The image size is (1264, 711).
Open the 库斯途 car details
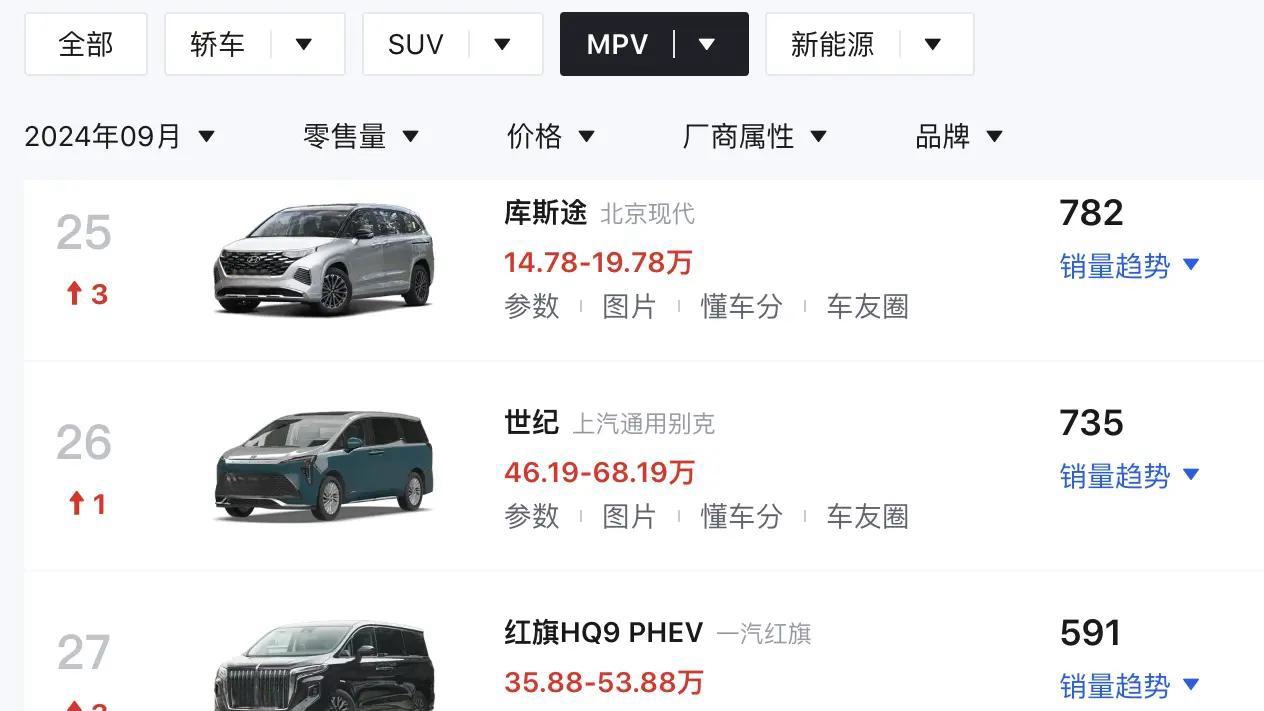tap(545, 213)
